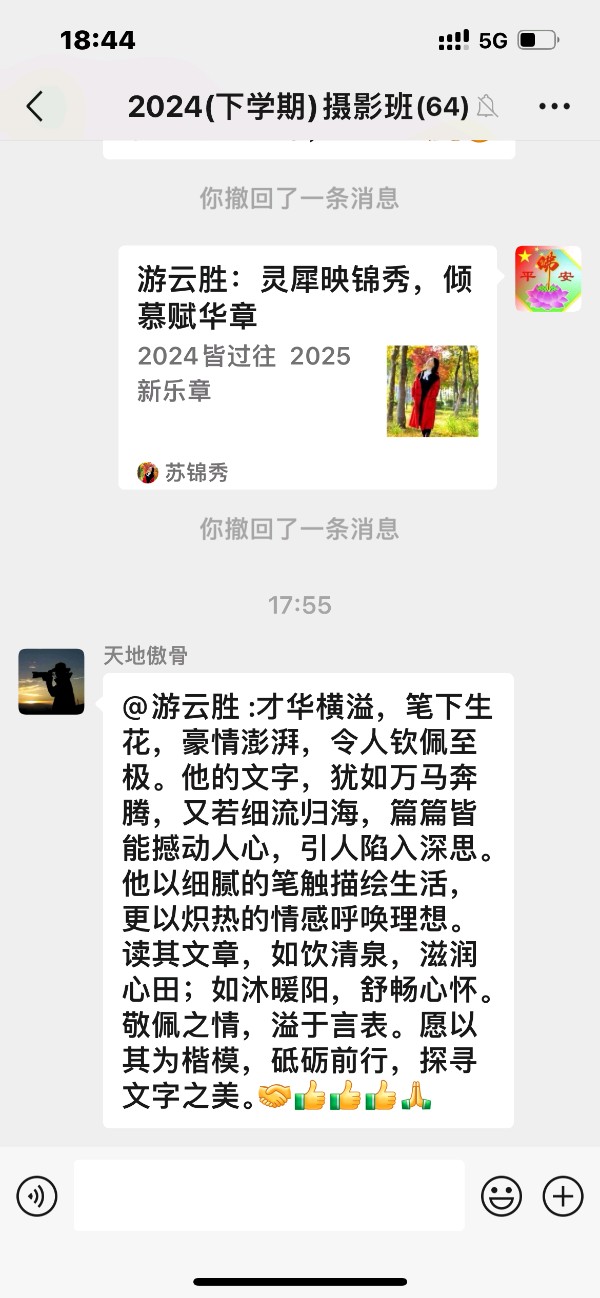The image size is (600, 1298).
Task: Open the shared article card by 游云胜
Action: tap(307, 367)
